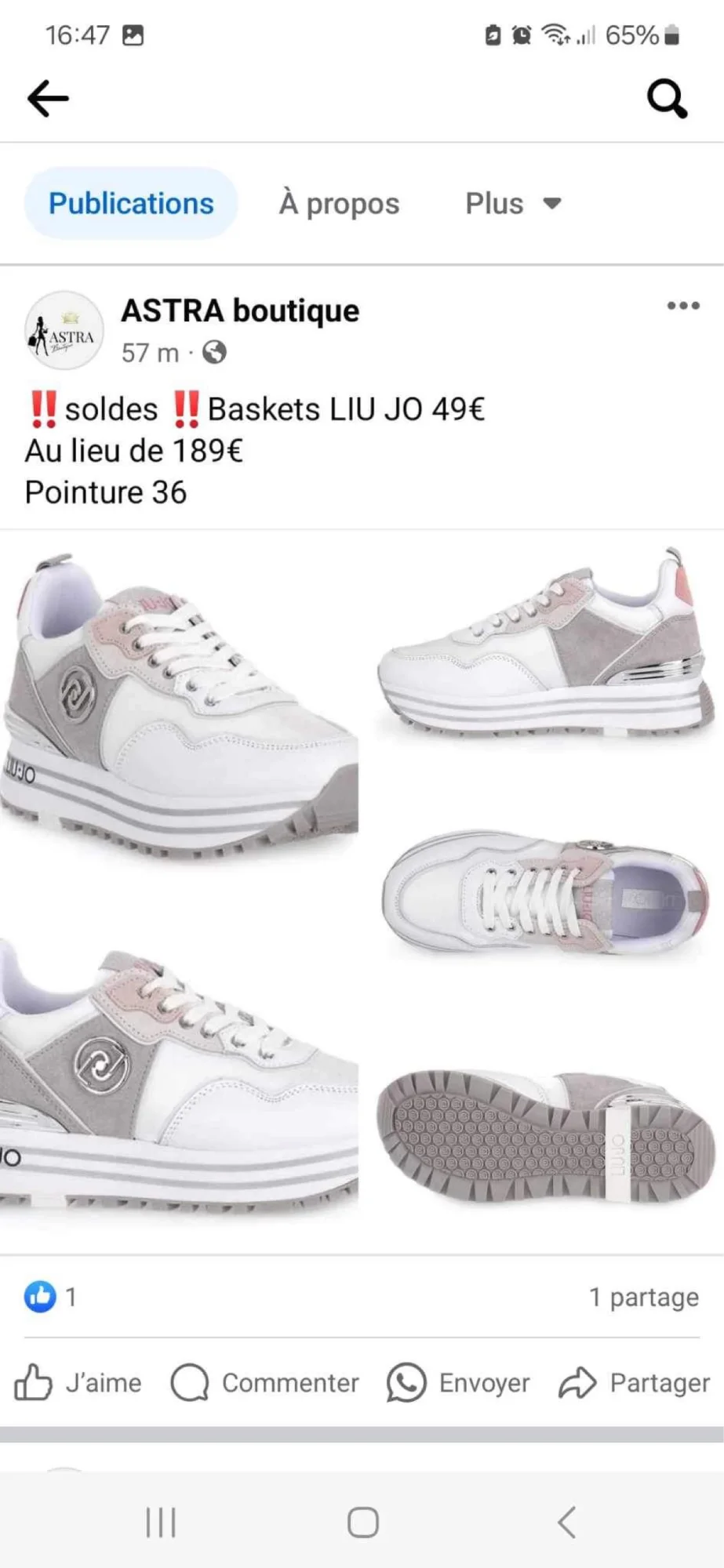Image resolution: width=724 pixels, height=1568 pixels.
Task: Tap the Commenter speech bubble icon
Action: pos(191,1382)
